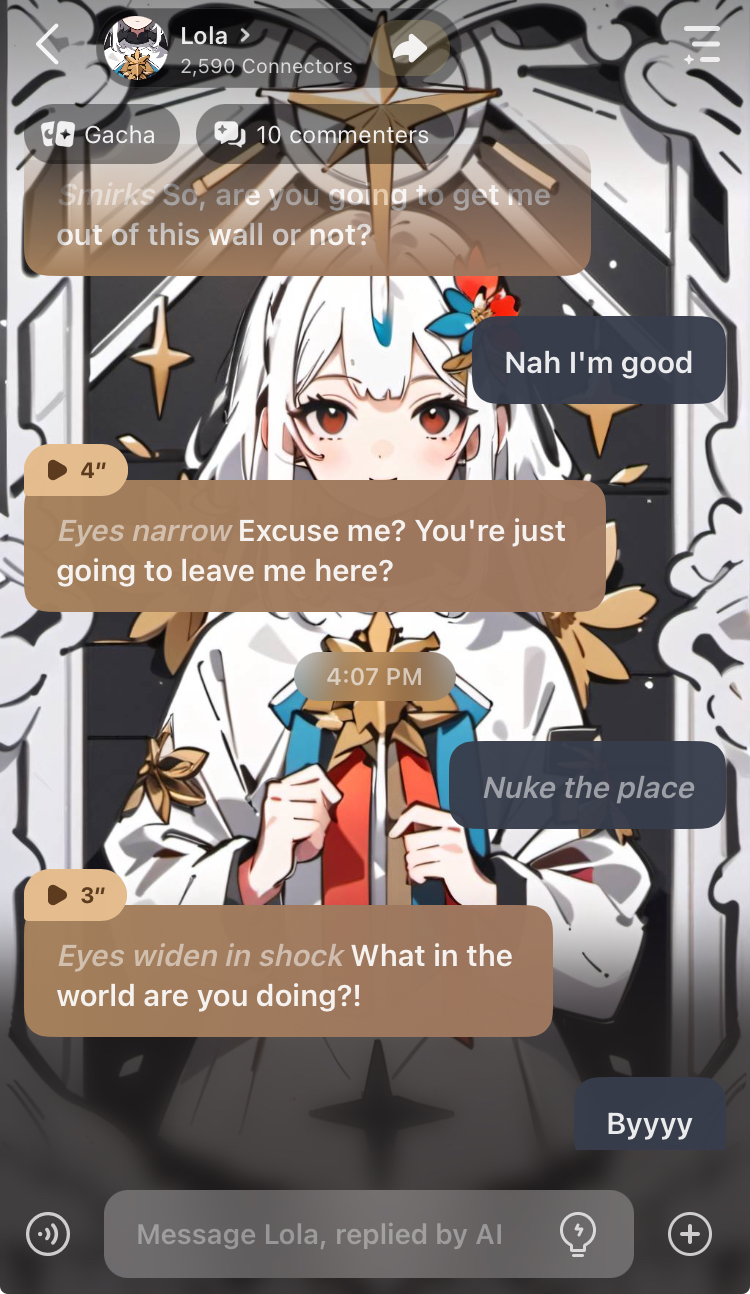Play the 3-second voice message
The width and height of the screenshot is (750, 1294).
76,895
